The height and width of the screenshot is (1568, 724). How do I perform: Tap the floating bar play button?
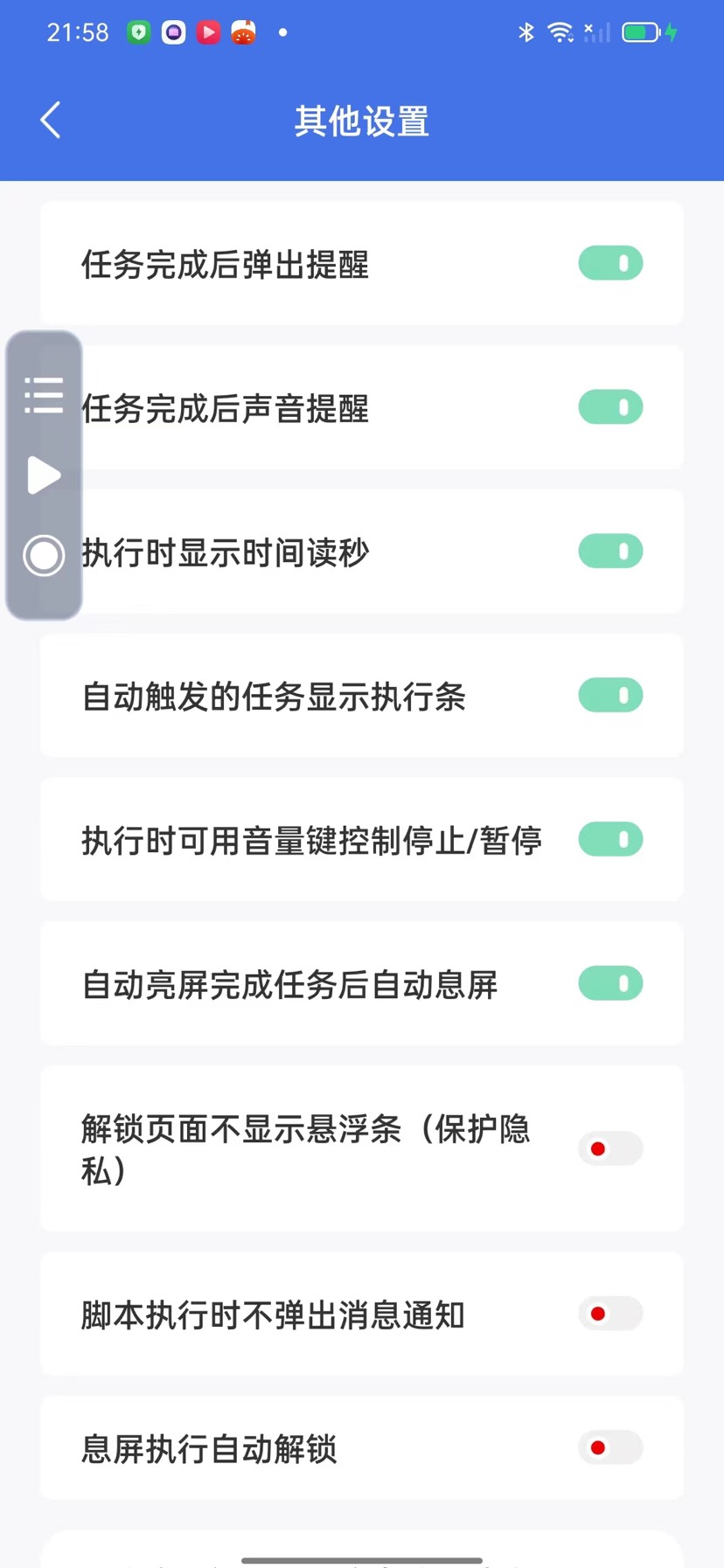(x=44, y=475)
